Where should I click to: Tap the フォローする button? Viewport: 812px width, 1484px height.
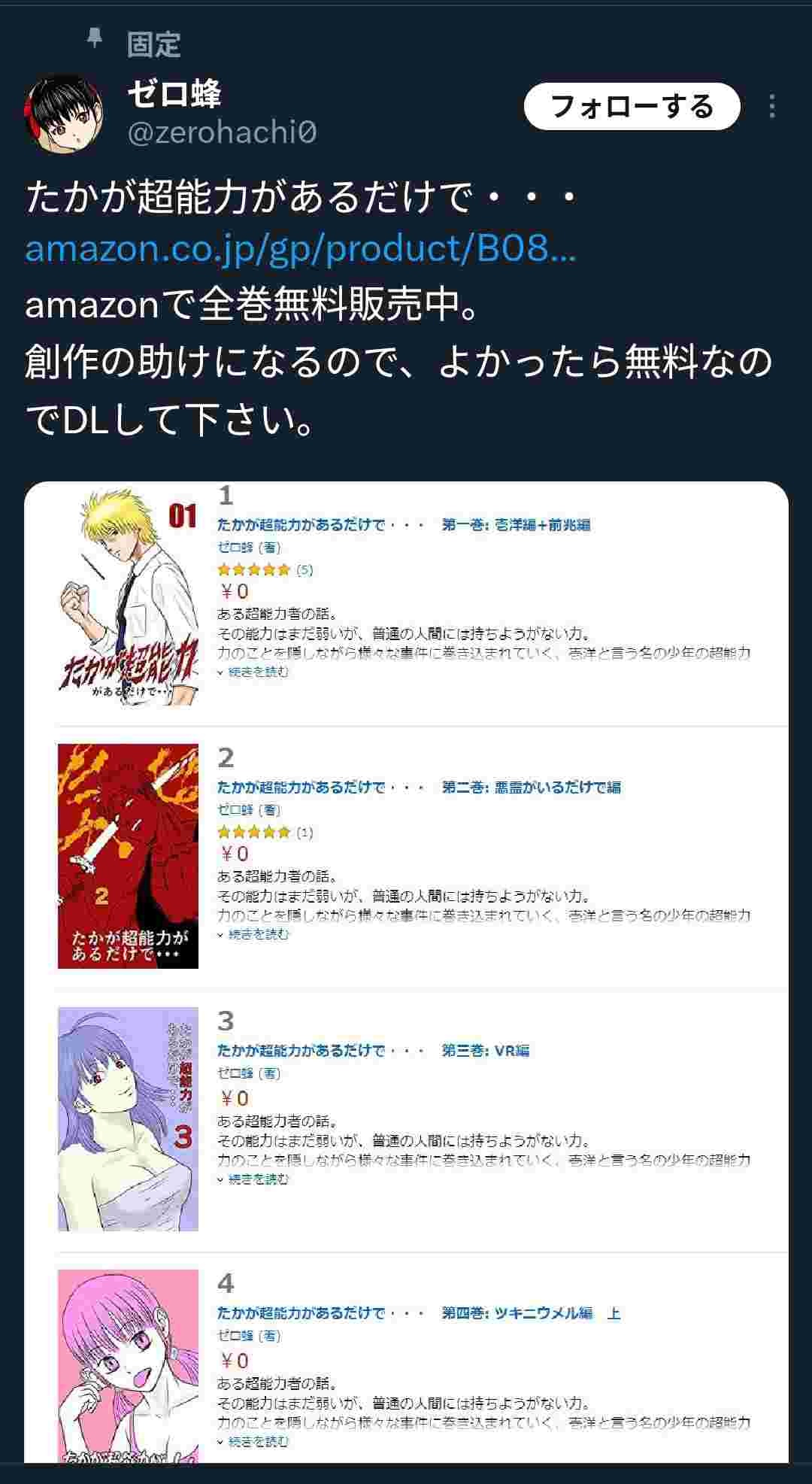[632, 107]
